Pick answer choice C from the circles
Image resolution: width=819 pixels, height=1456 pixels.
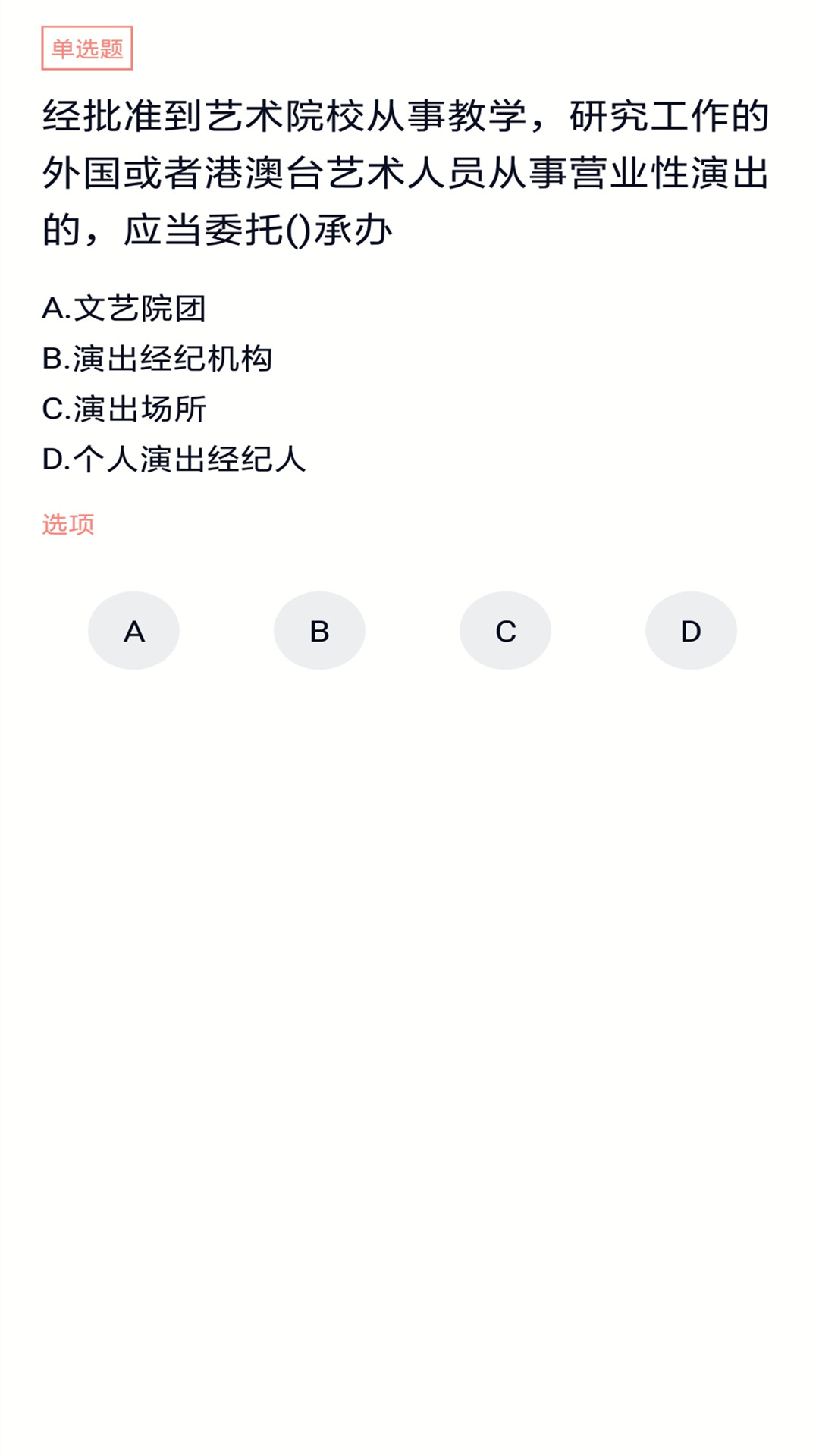click(x=505, y=630)
